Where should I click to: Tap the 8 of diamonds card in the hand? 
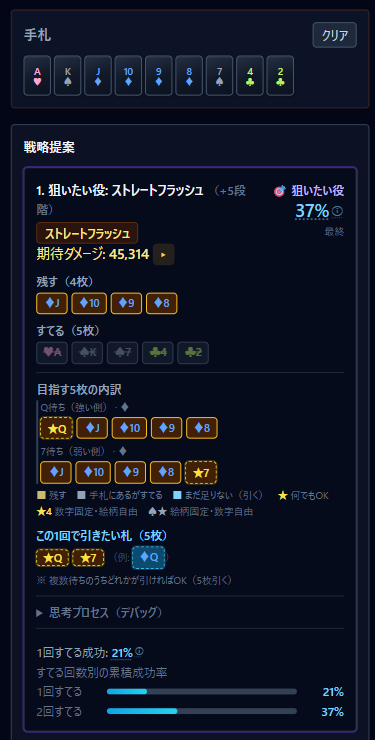[189, 76]
